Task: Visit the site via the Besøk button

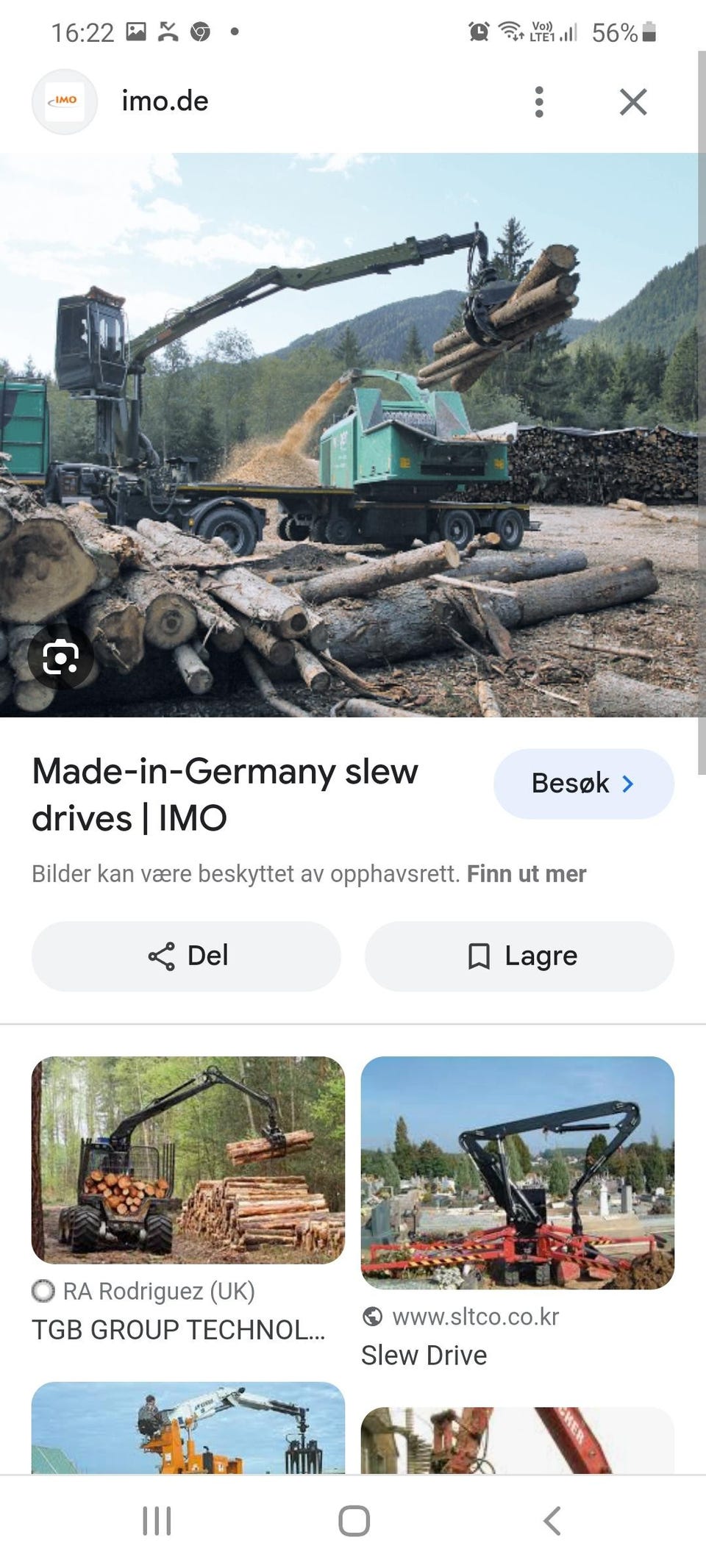Action: tap(583, 784)
